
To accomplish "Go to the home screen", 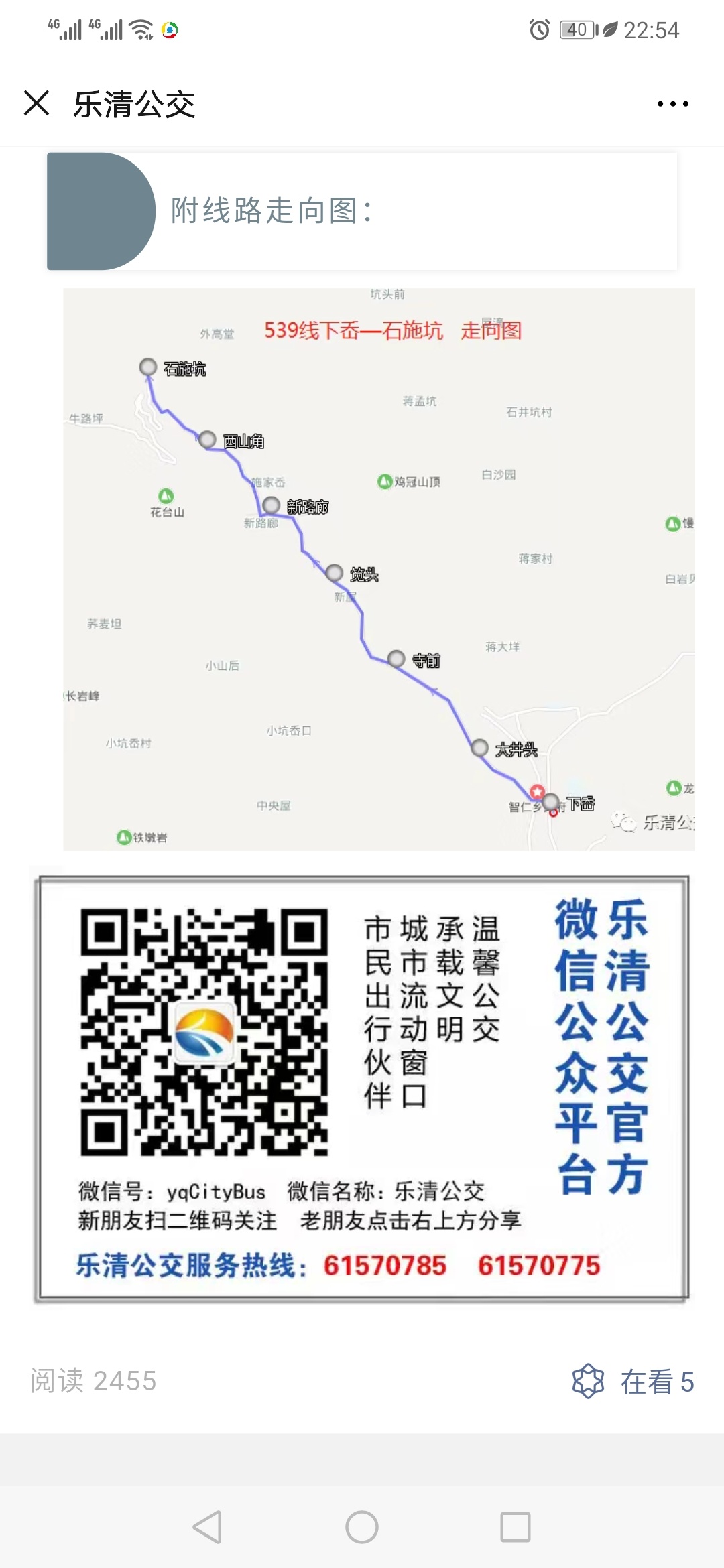I will click(362, 1527).
